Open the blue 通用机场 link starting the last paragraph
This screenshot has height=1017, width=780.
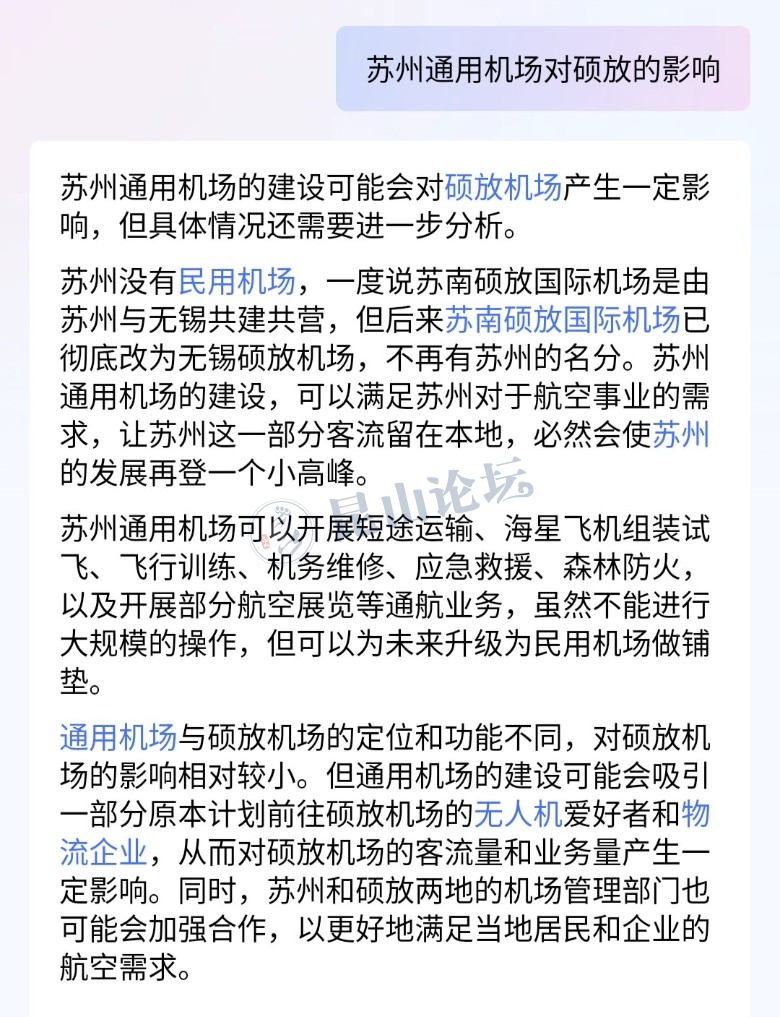click(x=119, y=738)
